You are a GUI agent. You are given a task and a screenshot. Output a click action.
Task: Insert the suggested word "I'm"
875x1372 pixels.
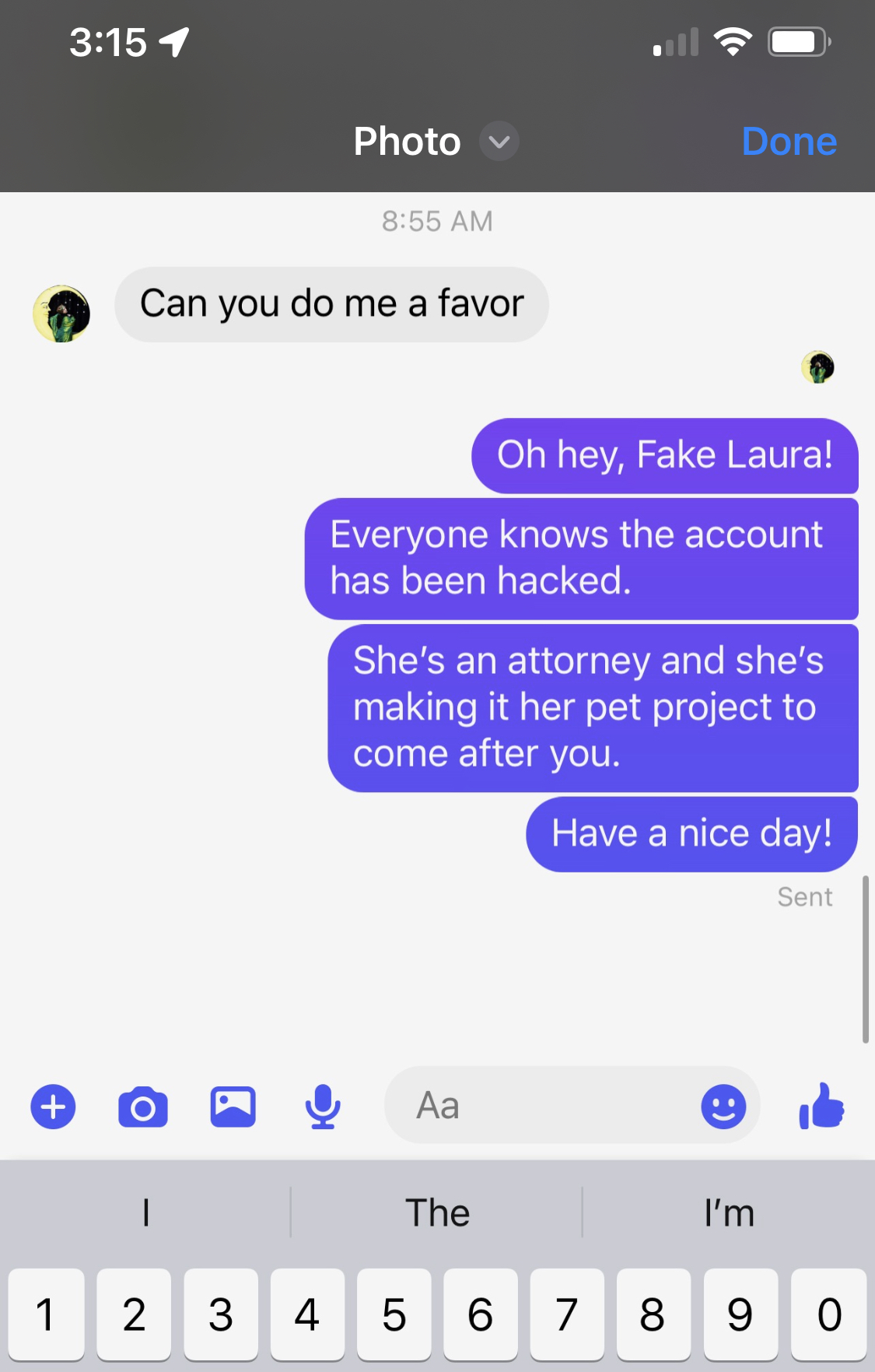pyautogui.click(x=729, y=1212)
